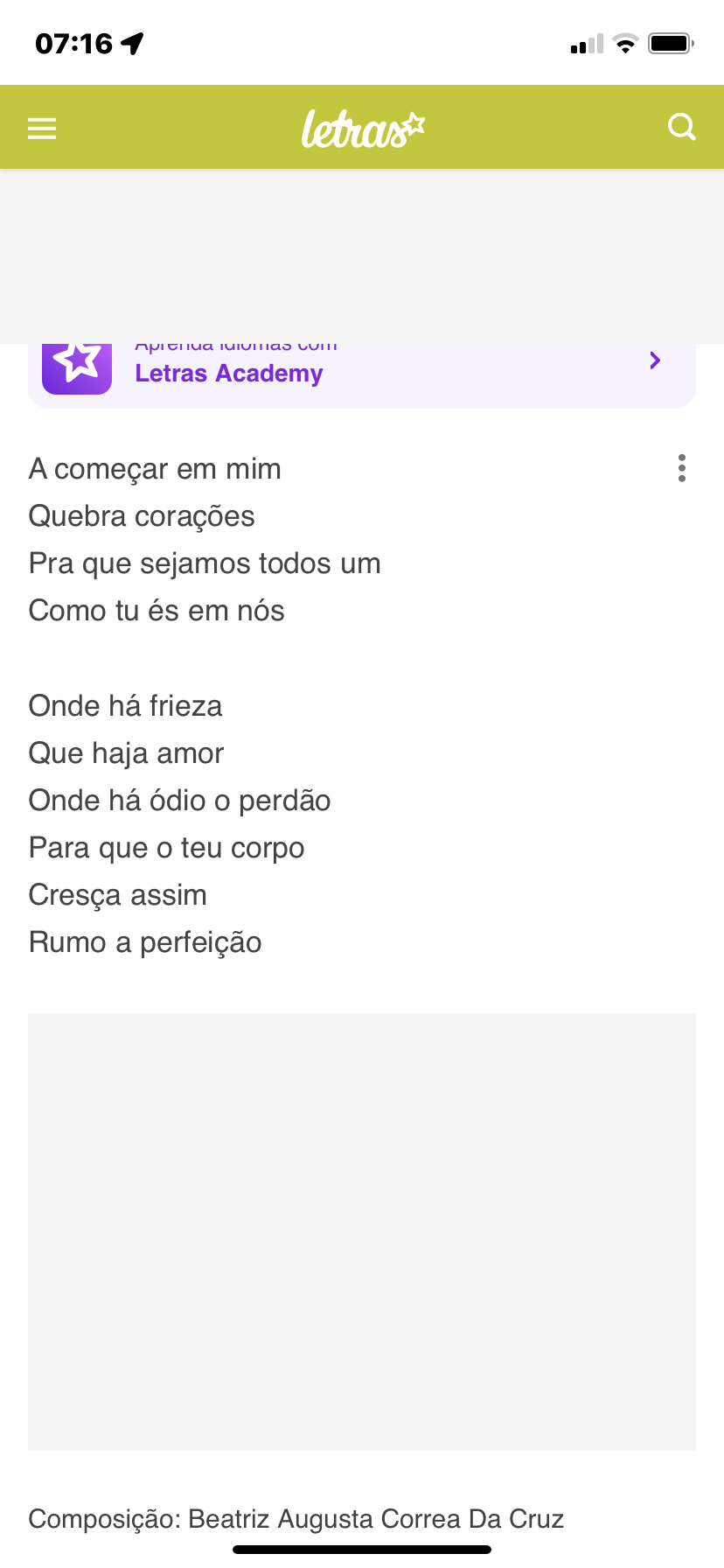Open the search icon

(681, 128)
